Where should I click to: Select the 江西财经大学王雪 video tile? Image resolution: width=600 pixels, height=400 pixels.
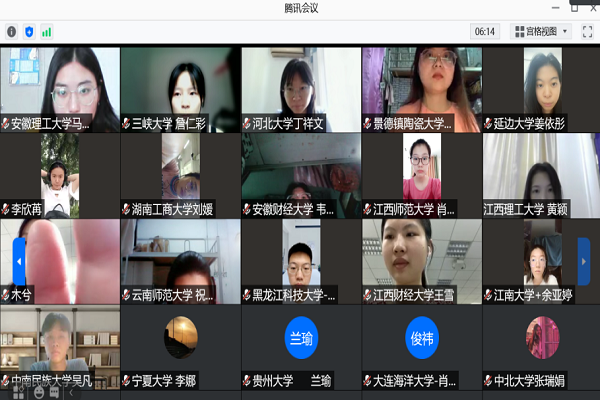pos(420,262)
